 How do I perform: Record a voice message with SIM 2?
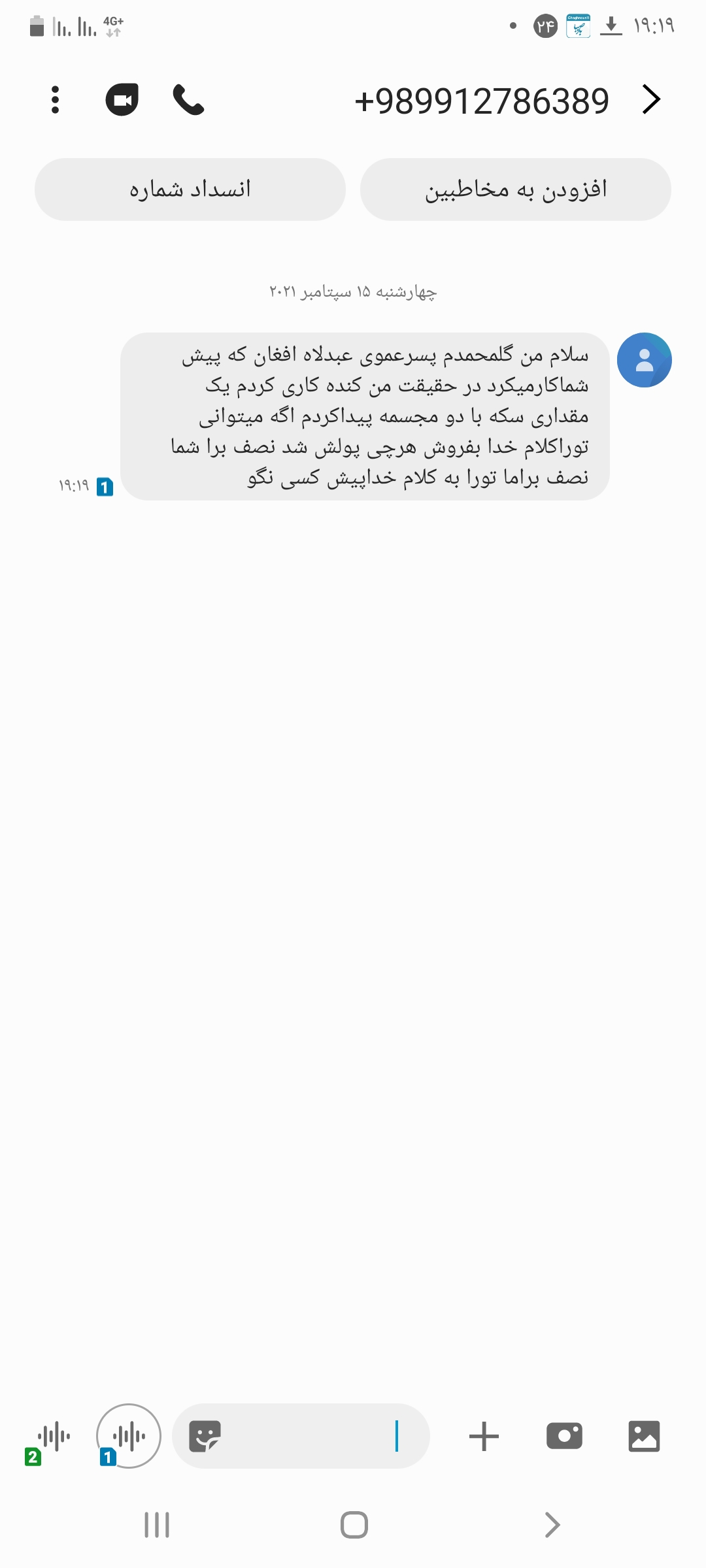[52, 1436]
